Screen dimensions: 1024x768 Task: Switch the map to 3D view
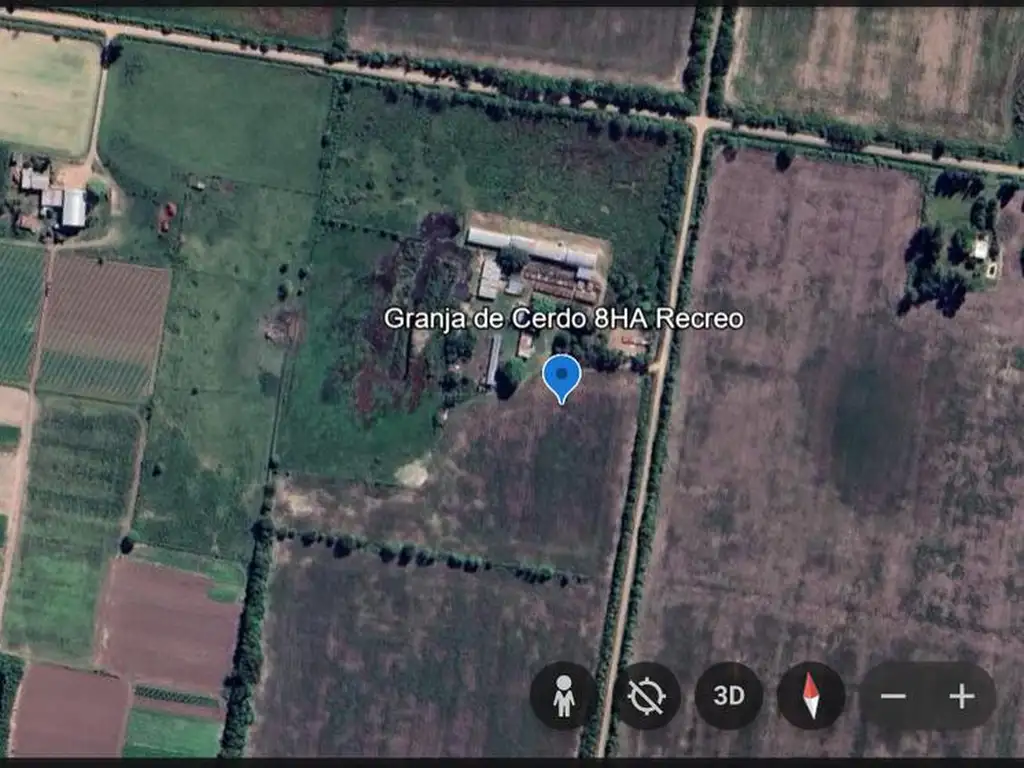coord(729,695)
